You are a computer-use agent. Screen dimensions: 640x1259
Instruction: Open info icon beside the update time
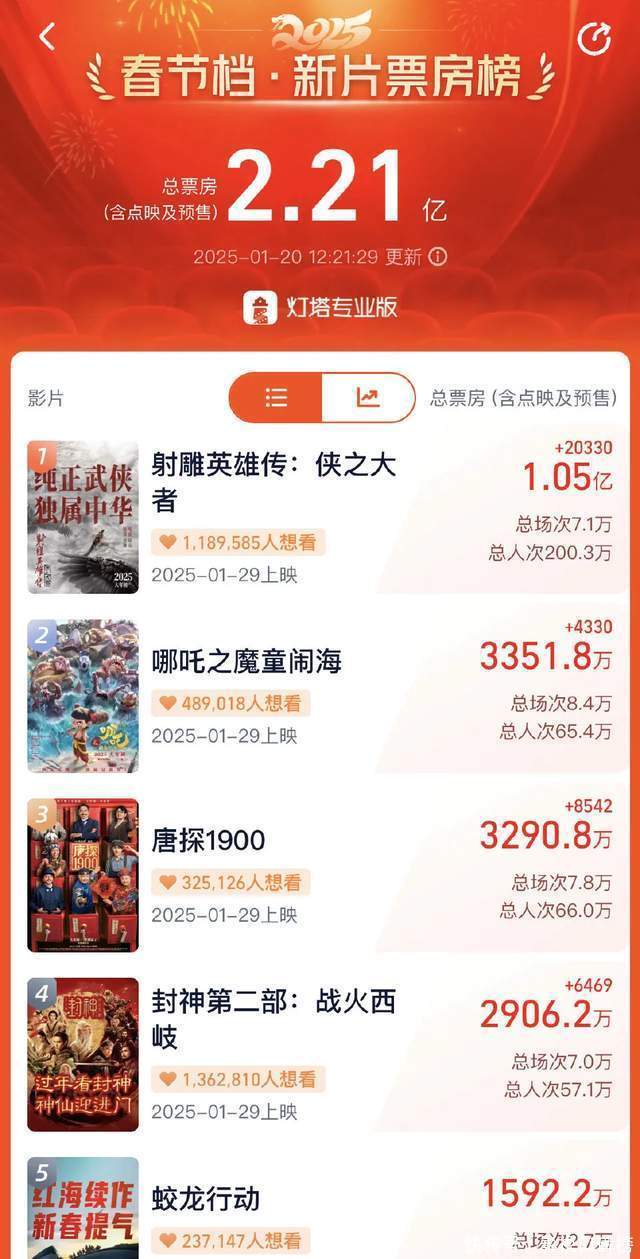[x=437, y=257]
